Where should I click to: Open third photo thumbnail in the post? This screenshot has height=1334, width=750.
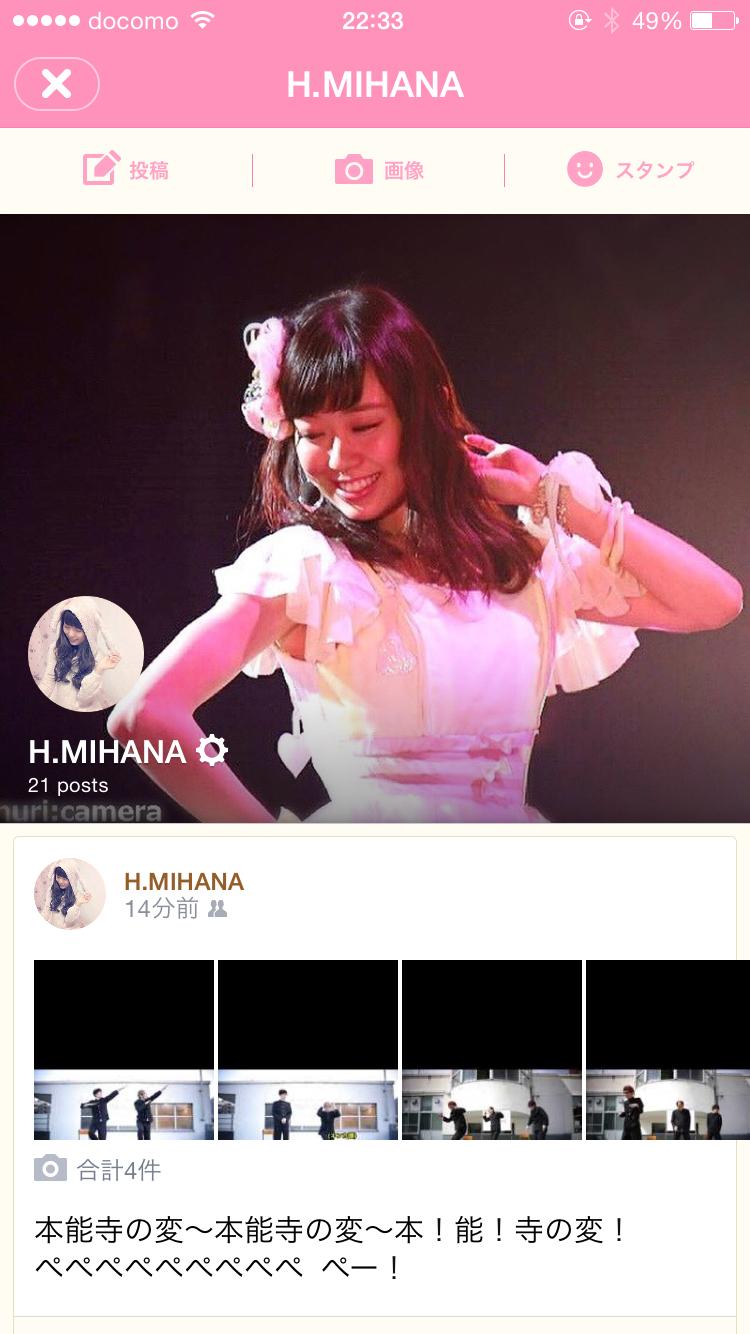point(492,1049)
